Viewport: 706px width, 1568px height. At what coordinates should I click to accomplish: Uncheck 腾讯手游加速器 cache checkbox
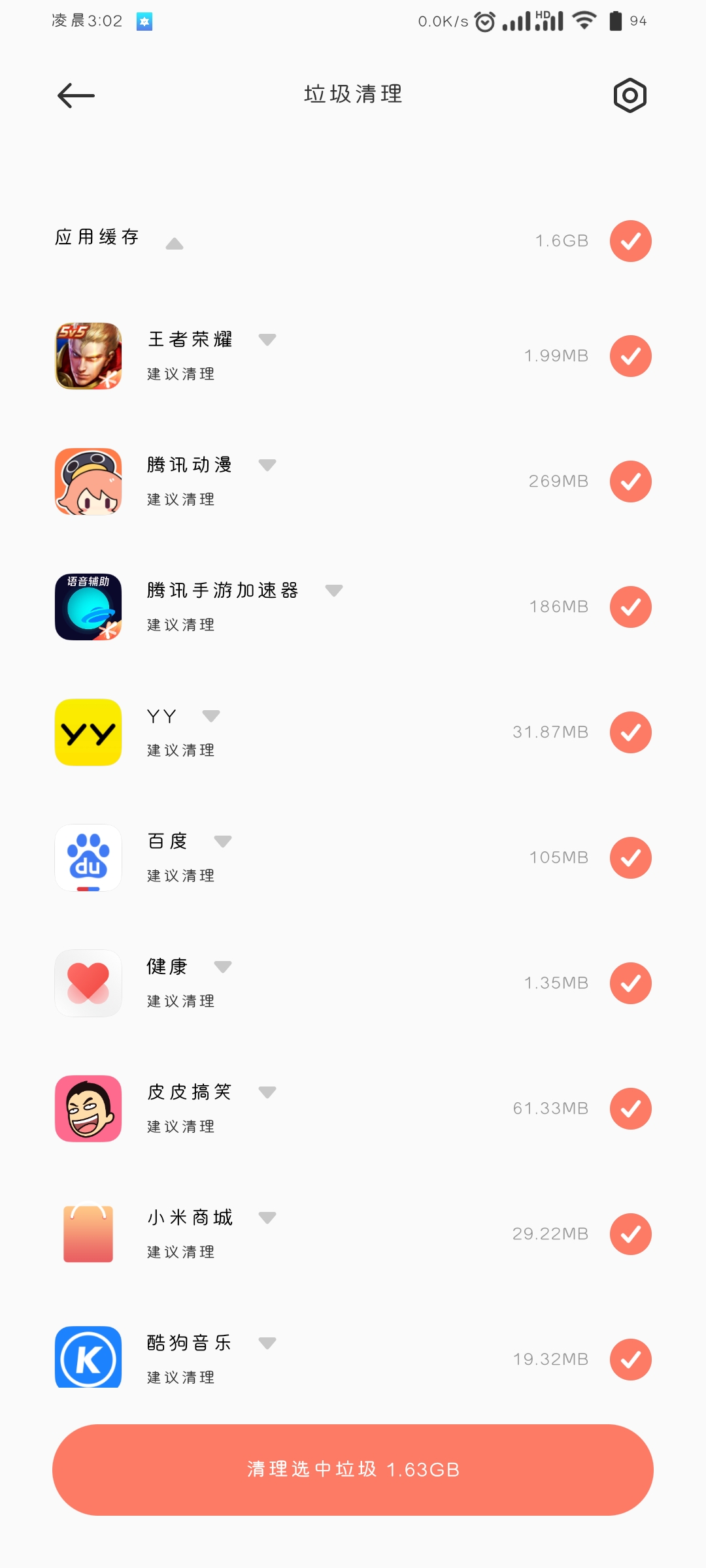point(630,607)
